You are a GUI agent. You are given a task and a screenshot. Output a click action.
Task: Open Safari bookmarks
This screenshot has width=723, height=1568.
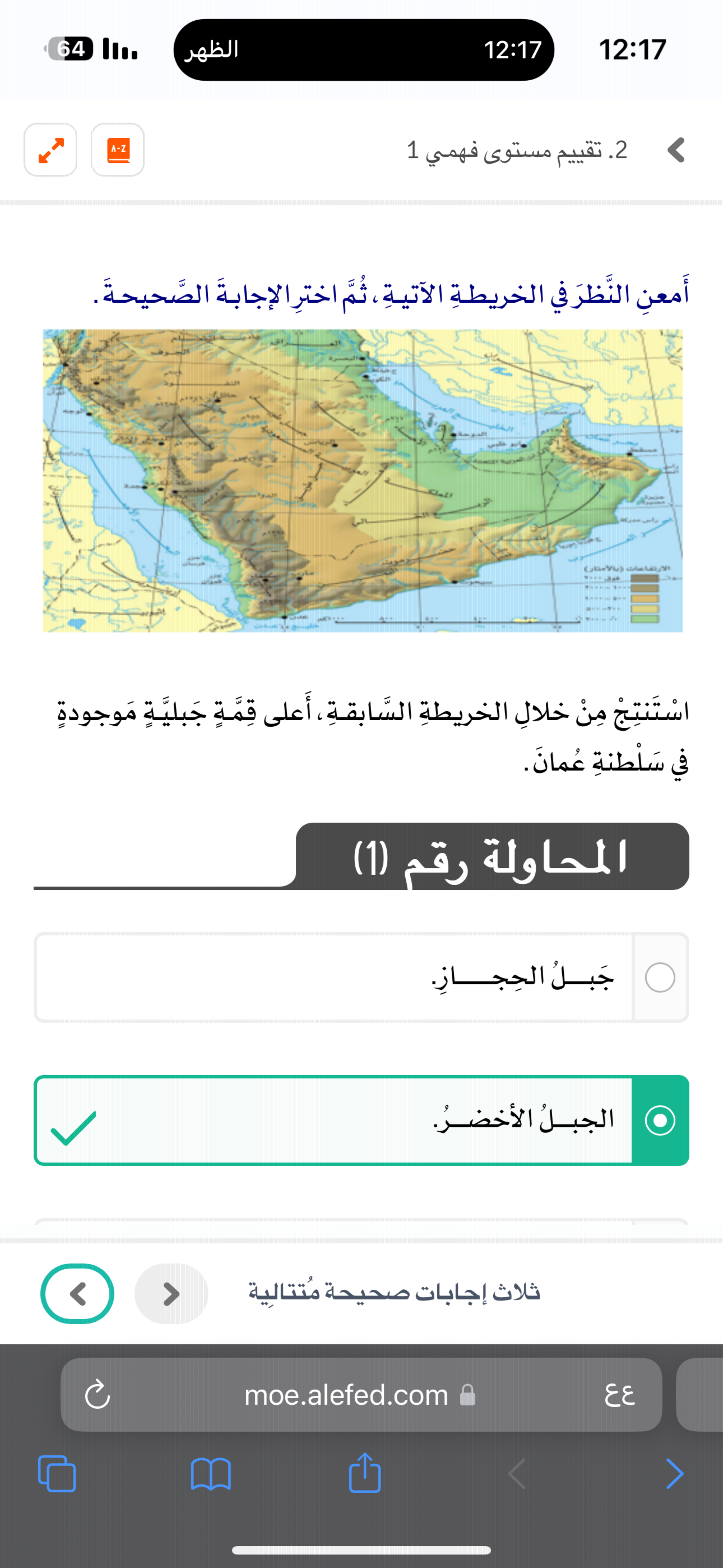pyautogui.click(x=211, y=1474)
